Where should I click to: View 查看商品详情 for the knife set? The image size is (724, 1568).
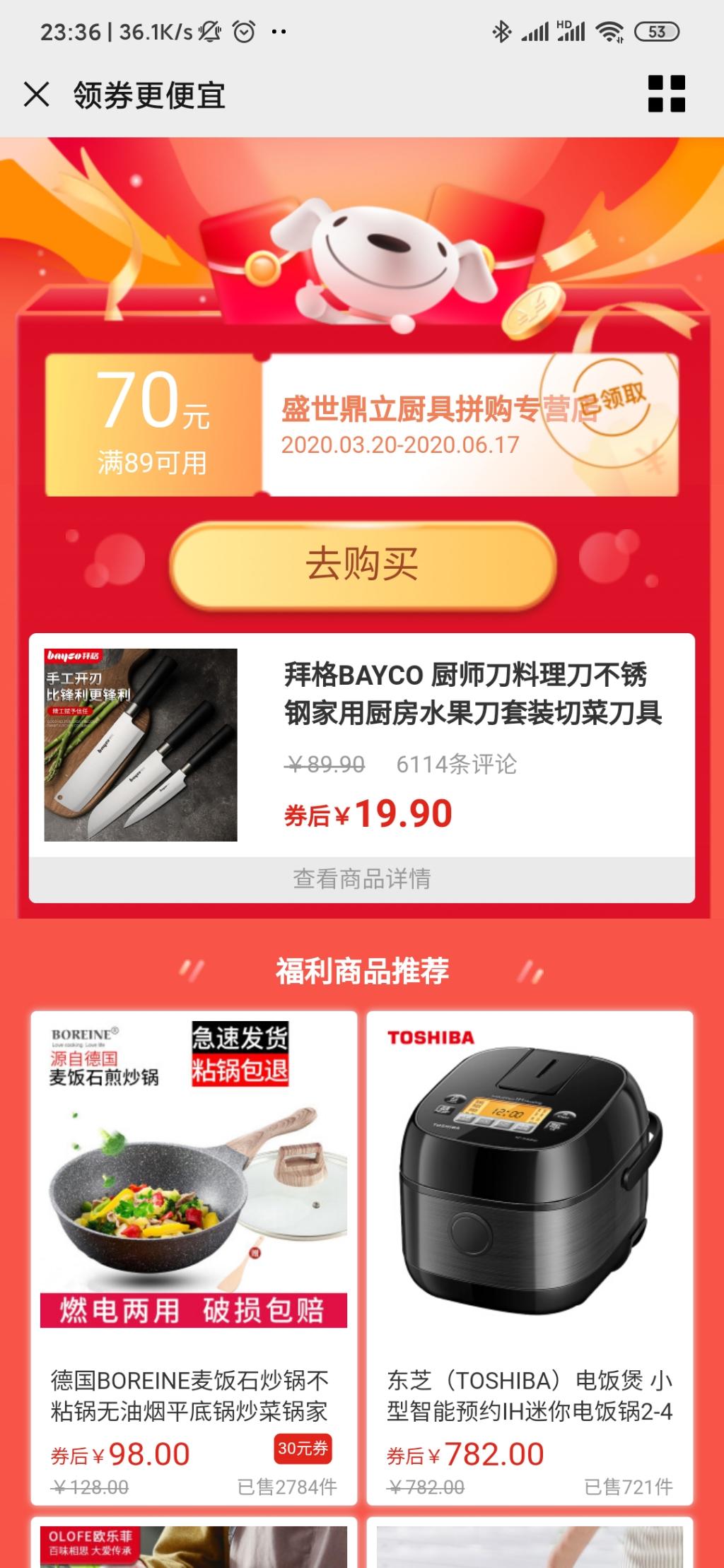[x=362, y=879]
